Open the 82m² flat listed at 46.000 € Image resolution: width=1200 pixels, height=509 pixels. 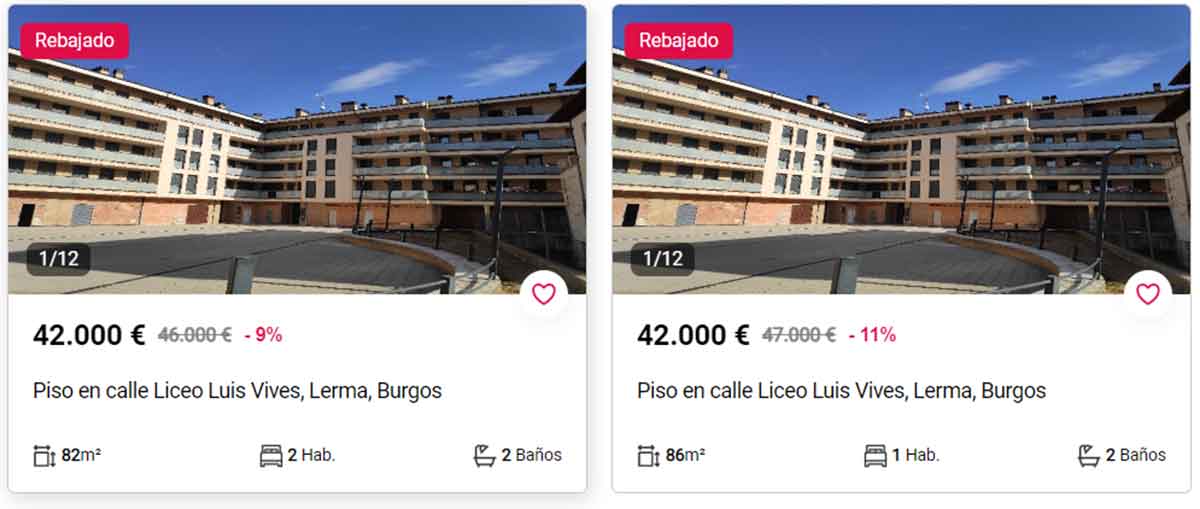[x=237, y=390]
